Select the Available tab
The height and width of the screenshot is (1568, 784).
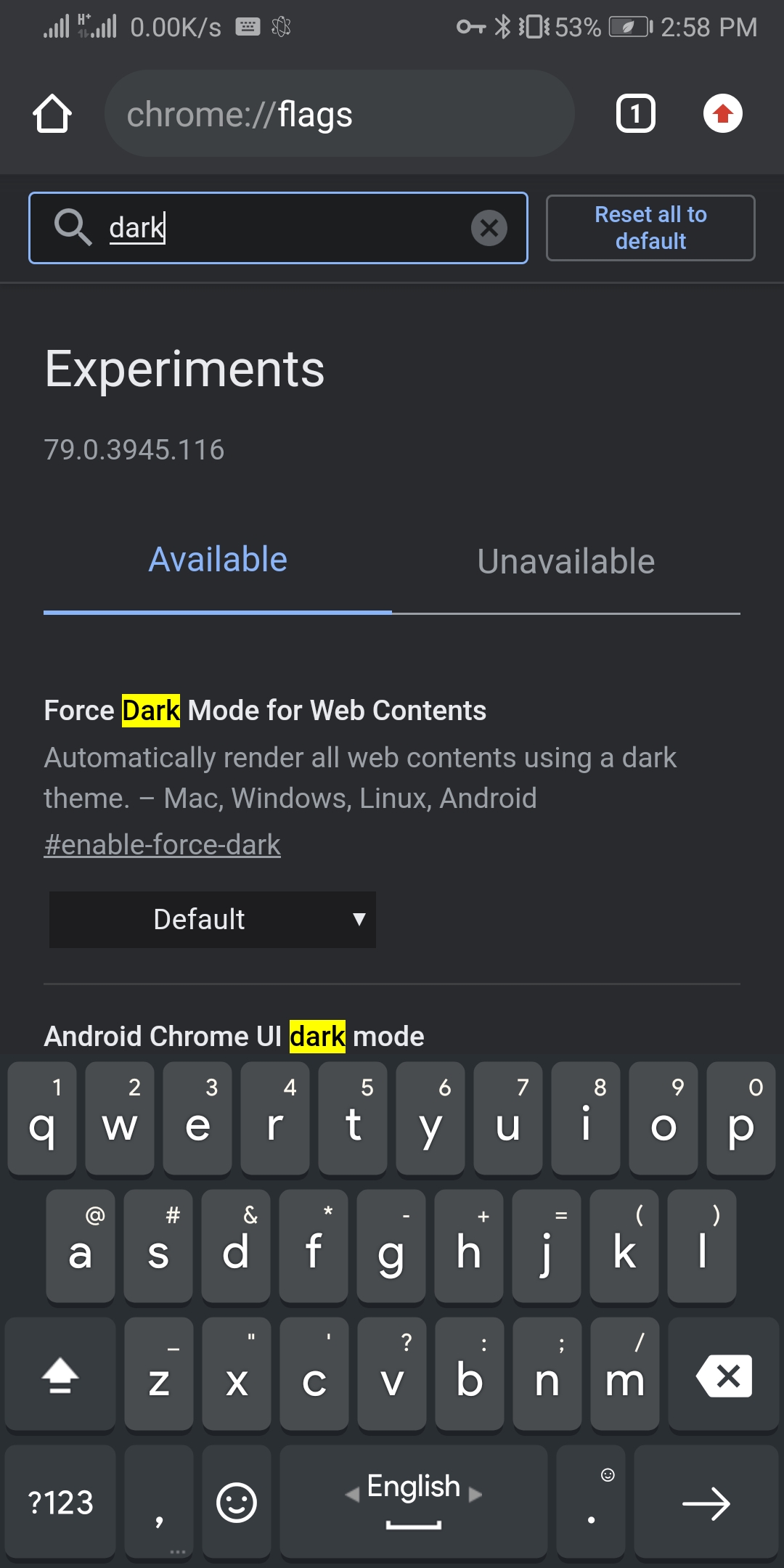pyautogui.click(x=218, y=560)
